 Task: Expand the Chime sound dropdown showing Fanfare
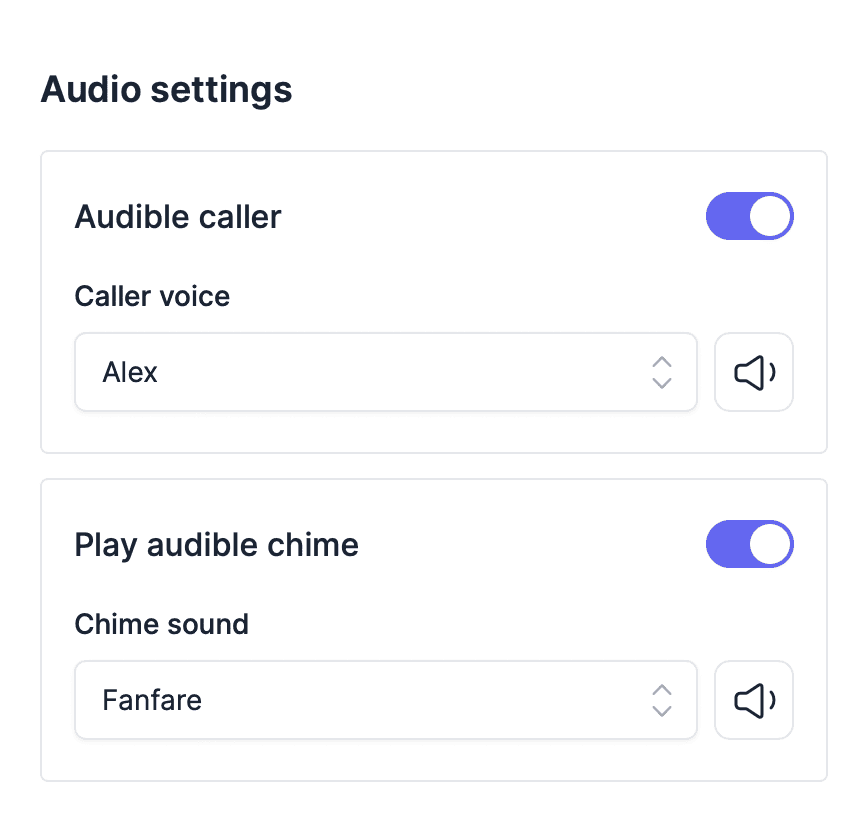[x=385, y=700]
